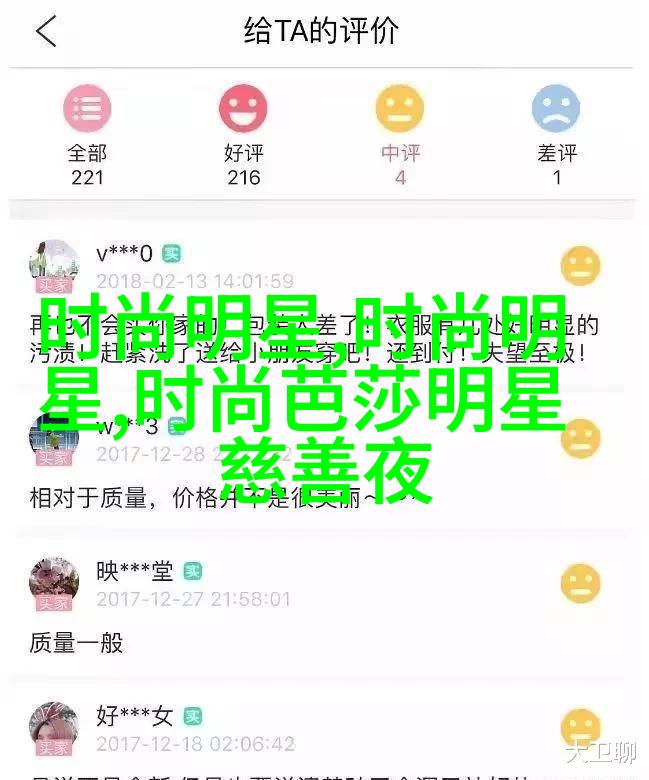The image size is (649, 780).
Task: Open reviewer 好***女's profile avatar
Action: 54,729
